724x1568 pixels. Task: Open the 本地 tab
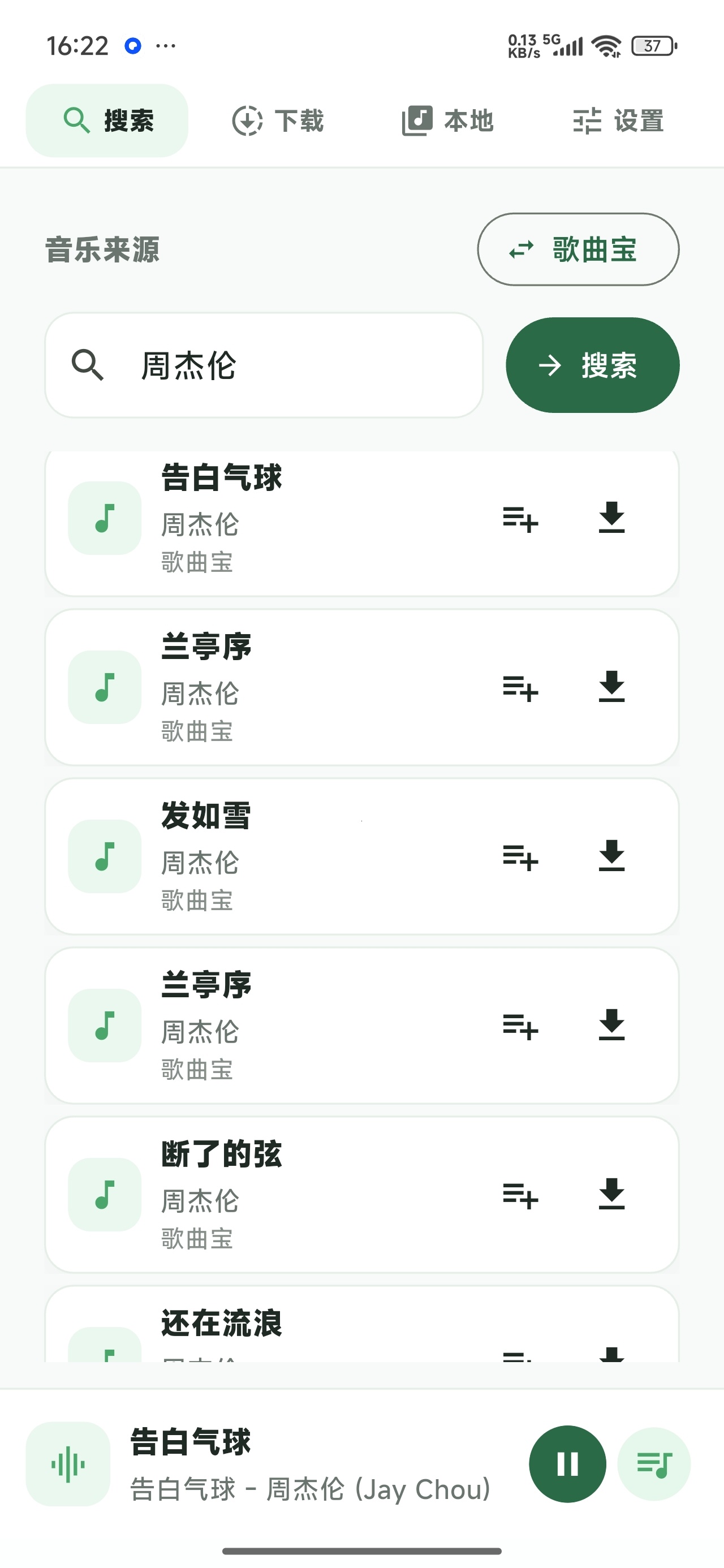point(447,120)
